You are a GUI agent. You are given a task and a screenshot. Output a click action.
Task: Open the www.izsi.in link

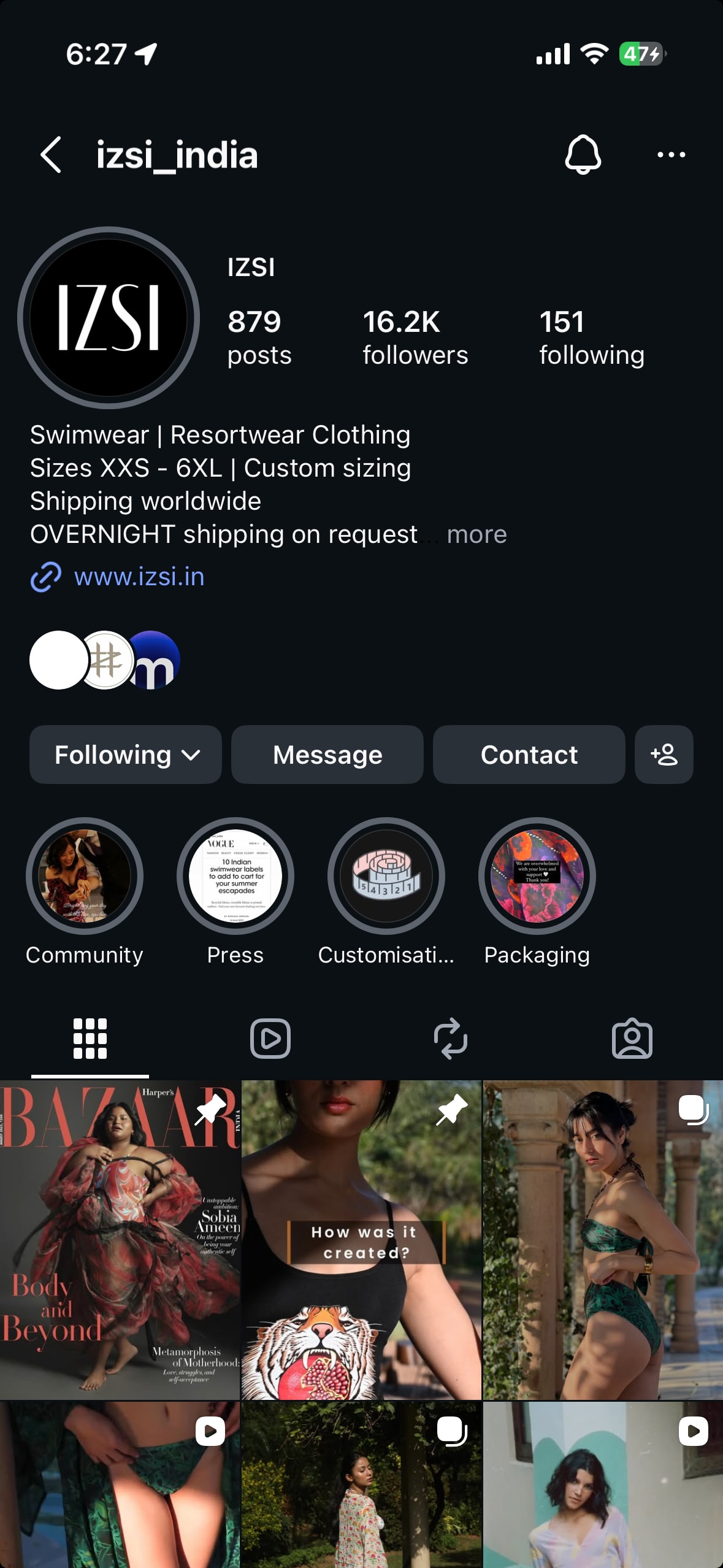pyautogui.click(x=139, y=577)
